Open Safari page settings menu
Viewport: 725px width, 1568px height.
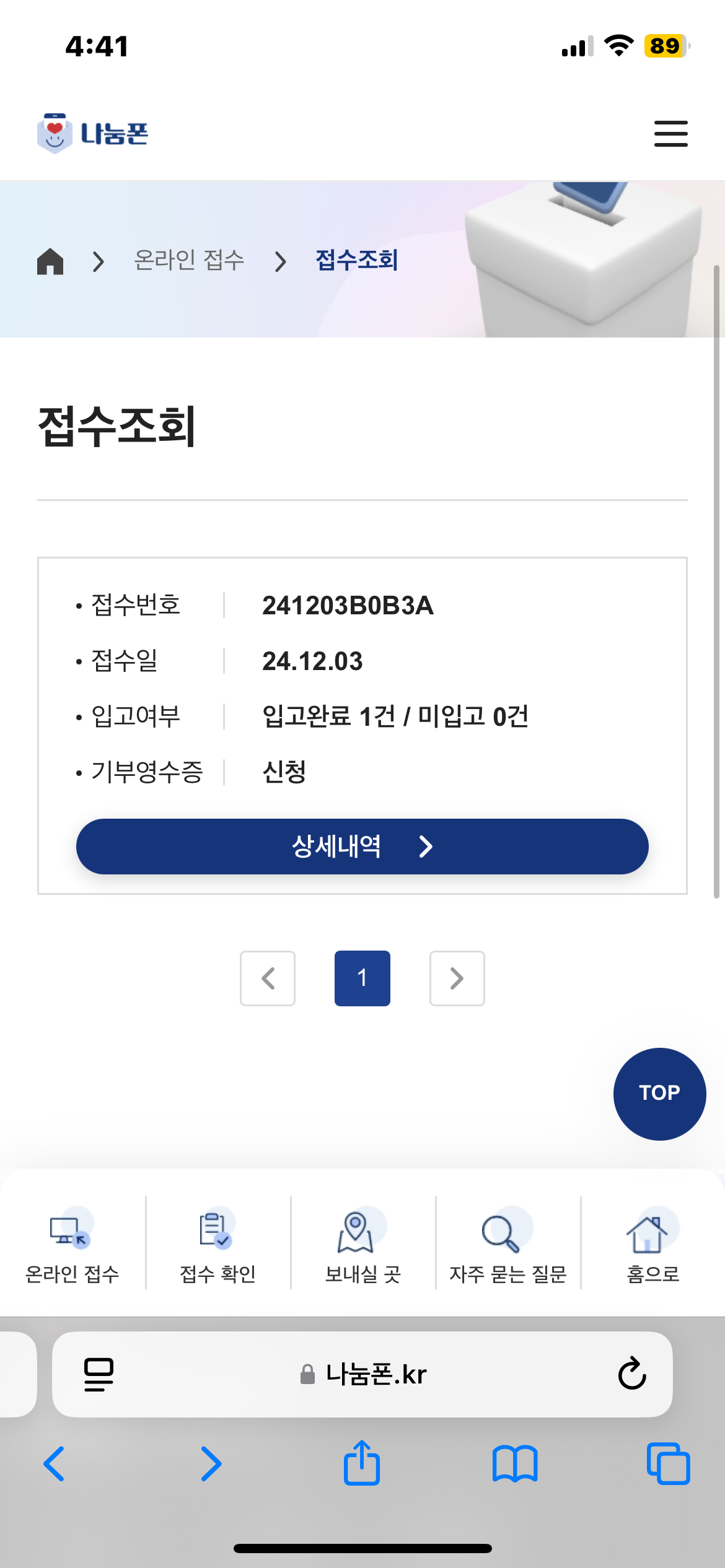(99, 1374)
